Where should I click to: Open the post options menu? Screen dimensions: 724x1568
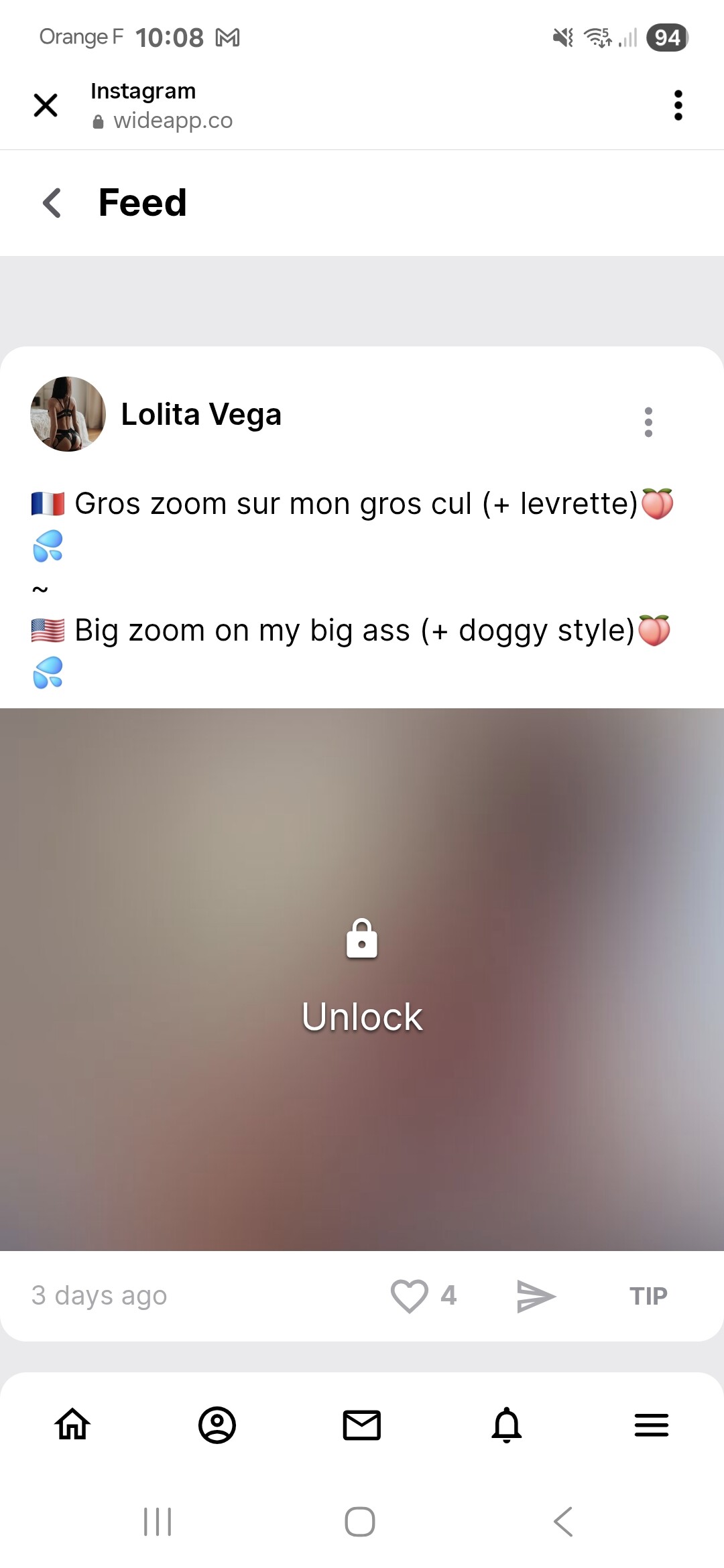[x=648, y=422]
